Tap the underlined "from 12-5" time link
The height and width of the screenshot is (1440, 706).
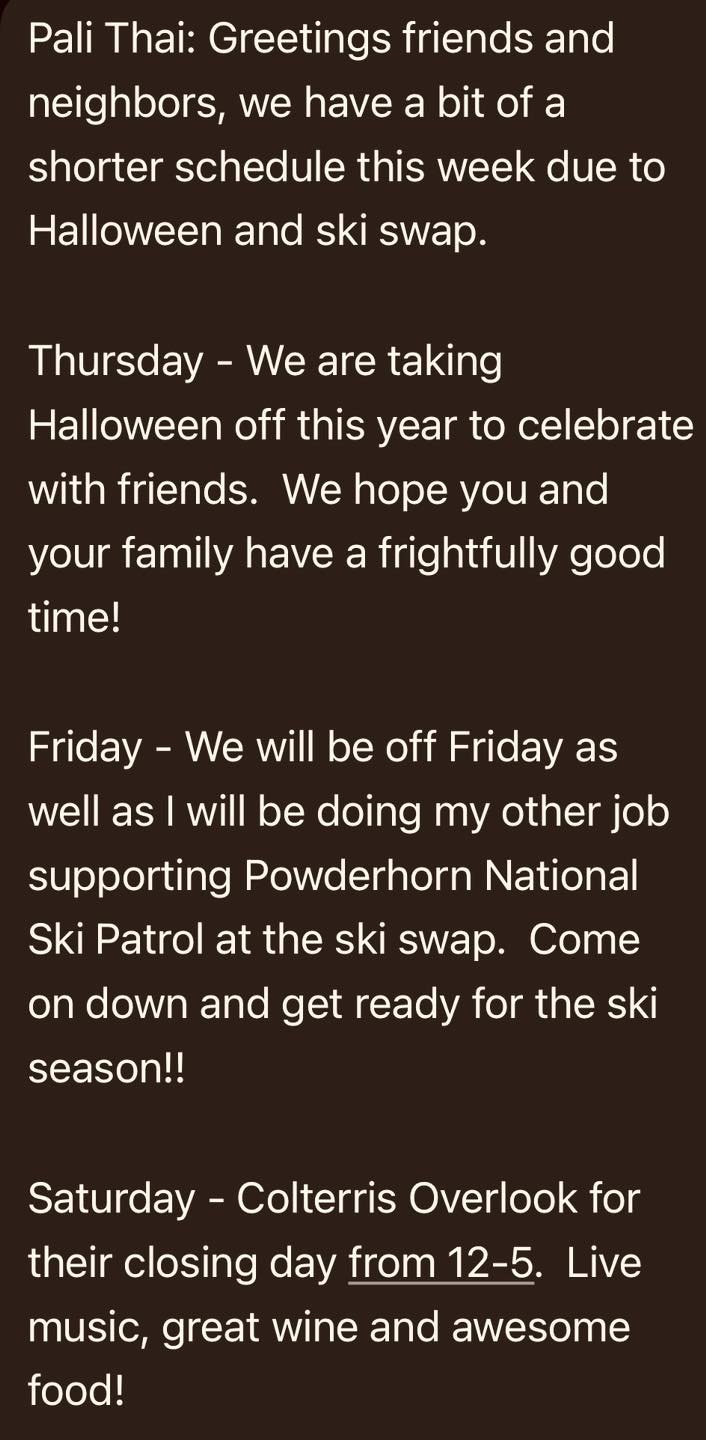(x=440, y=1263)
